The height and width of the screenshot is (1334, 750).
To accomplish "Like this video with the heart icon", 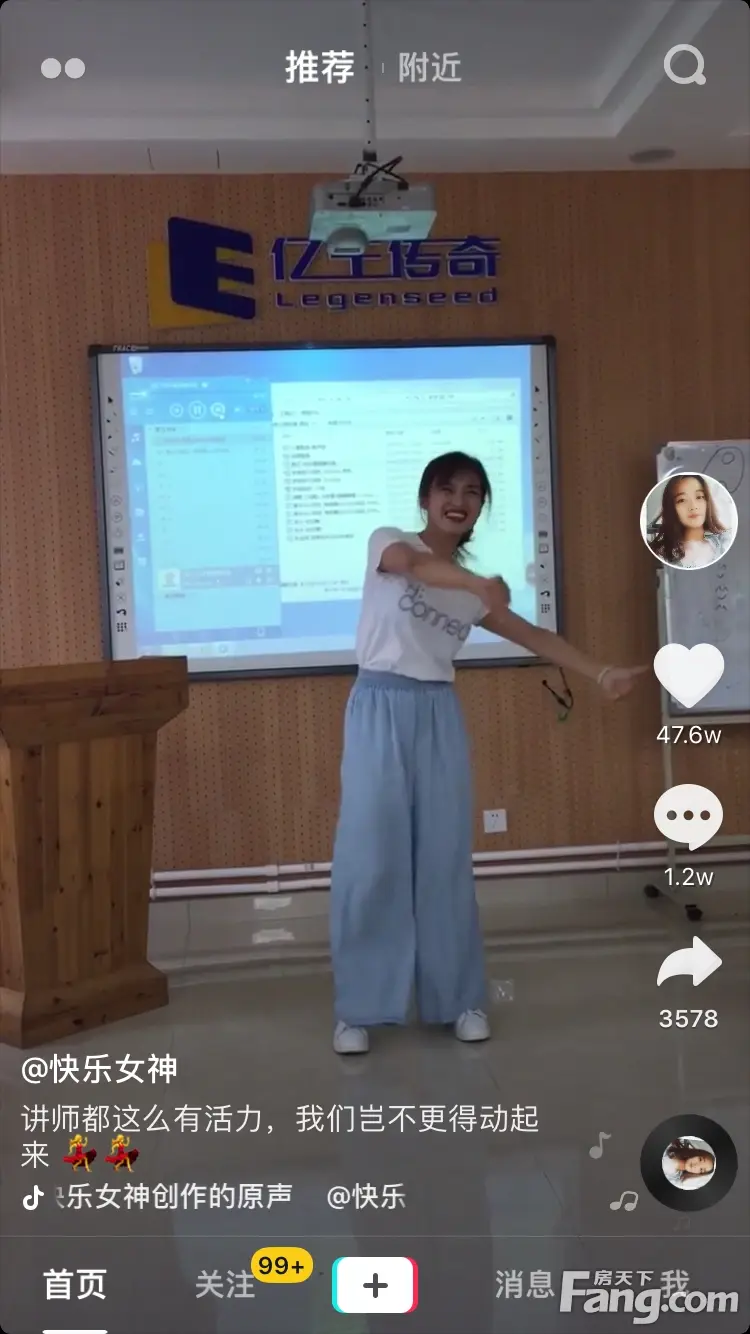I will (x=689, y=676).
